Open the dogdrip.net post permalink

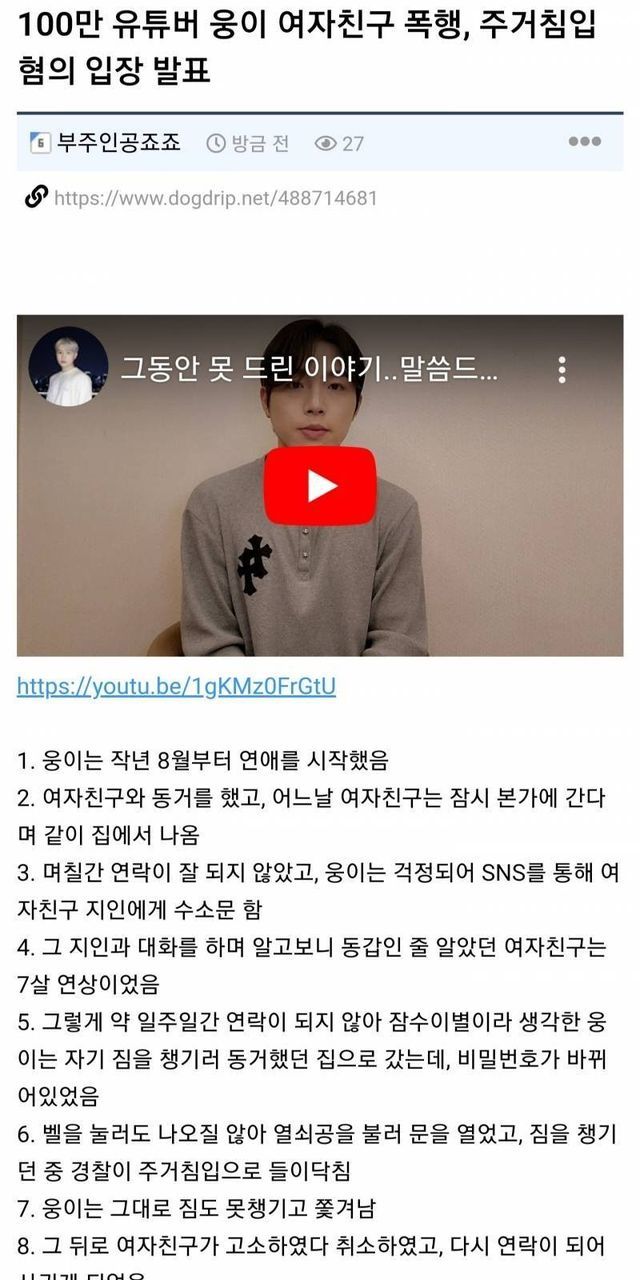tap(215, 198)
